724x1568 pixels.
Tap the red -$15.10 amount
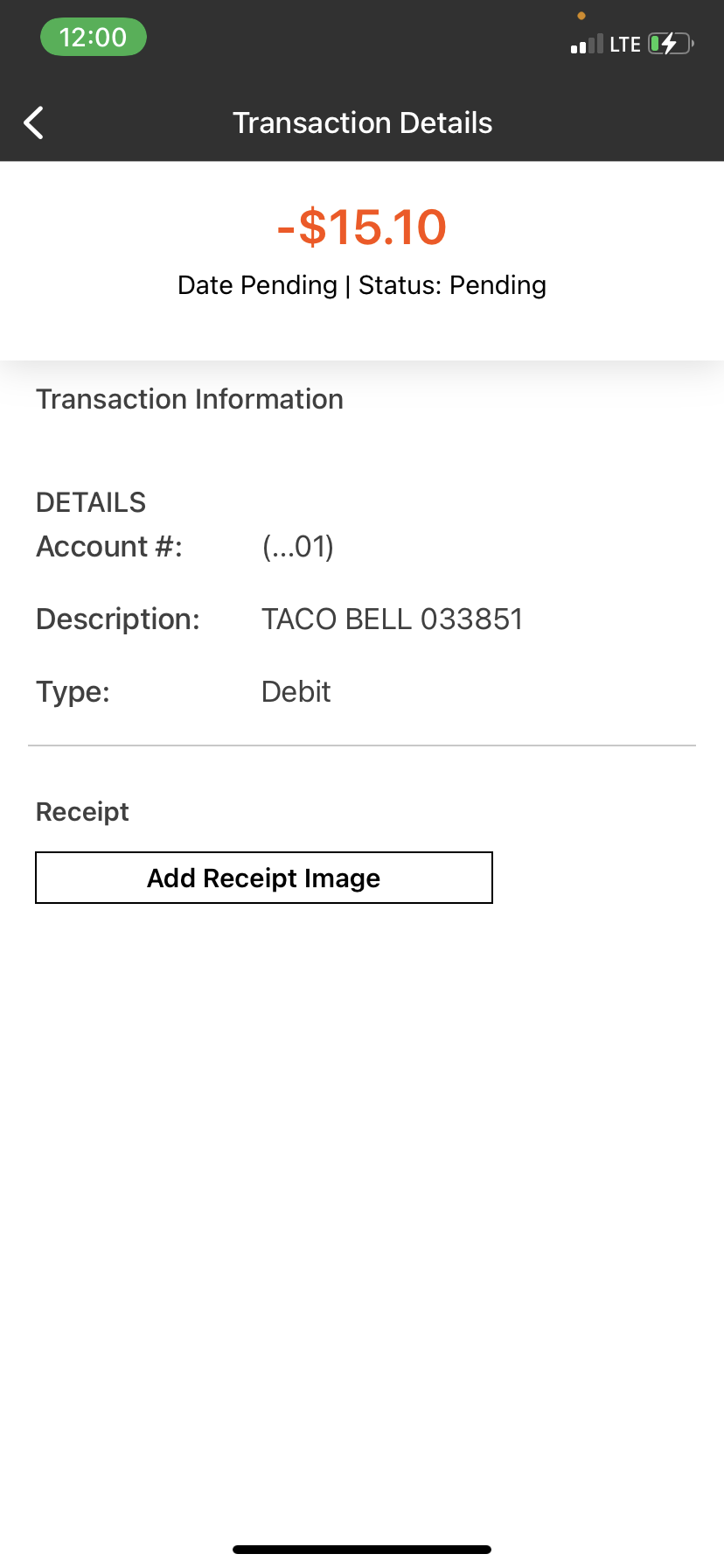pyautogui.click(x=361, y=227)
